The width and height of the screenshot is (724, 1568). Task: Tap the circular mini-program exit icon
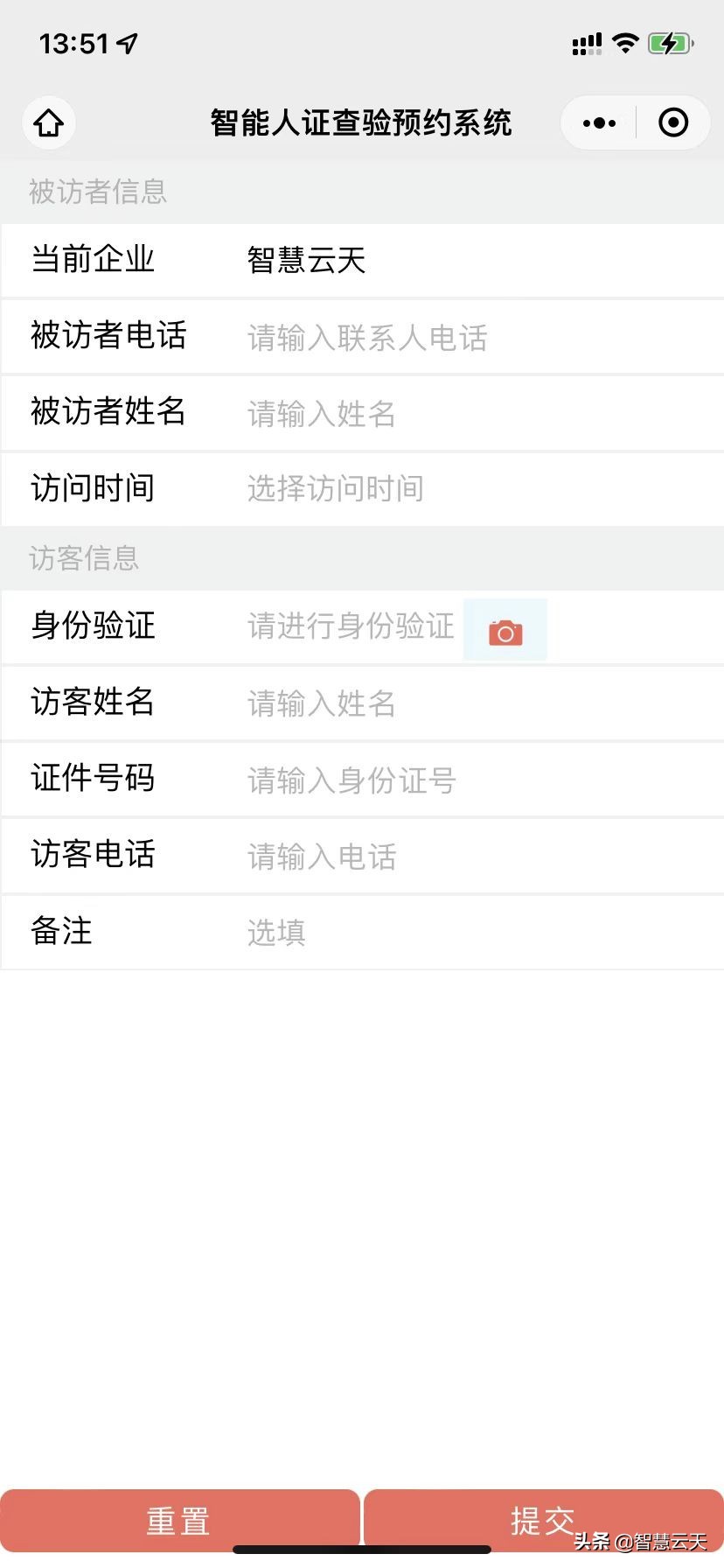point(672,122)
